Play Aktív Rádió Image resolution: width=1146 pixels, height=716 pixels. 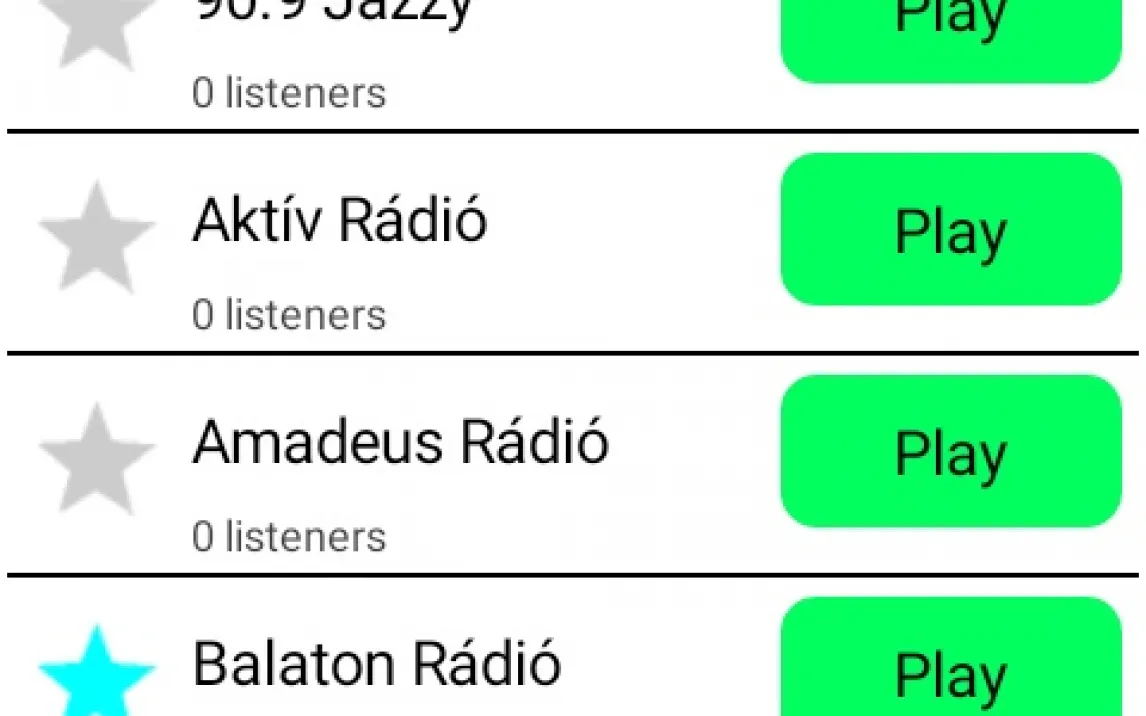[x=950, y=230]
